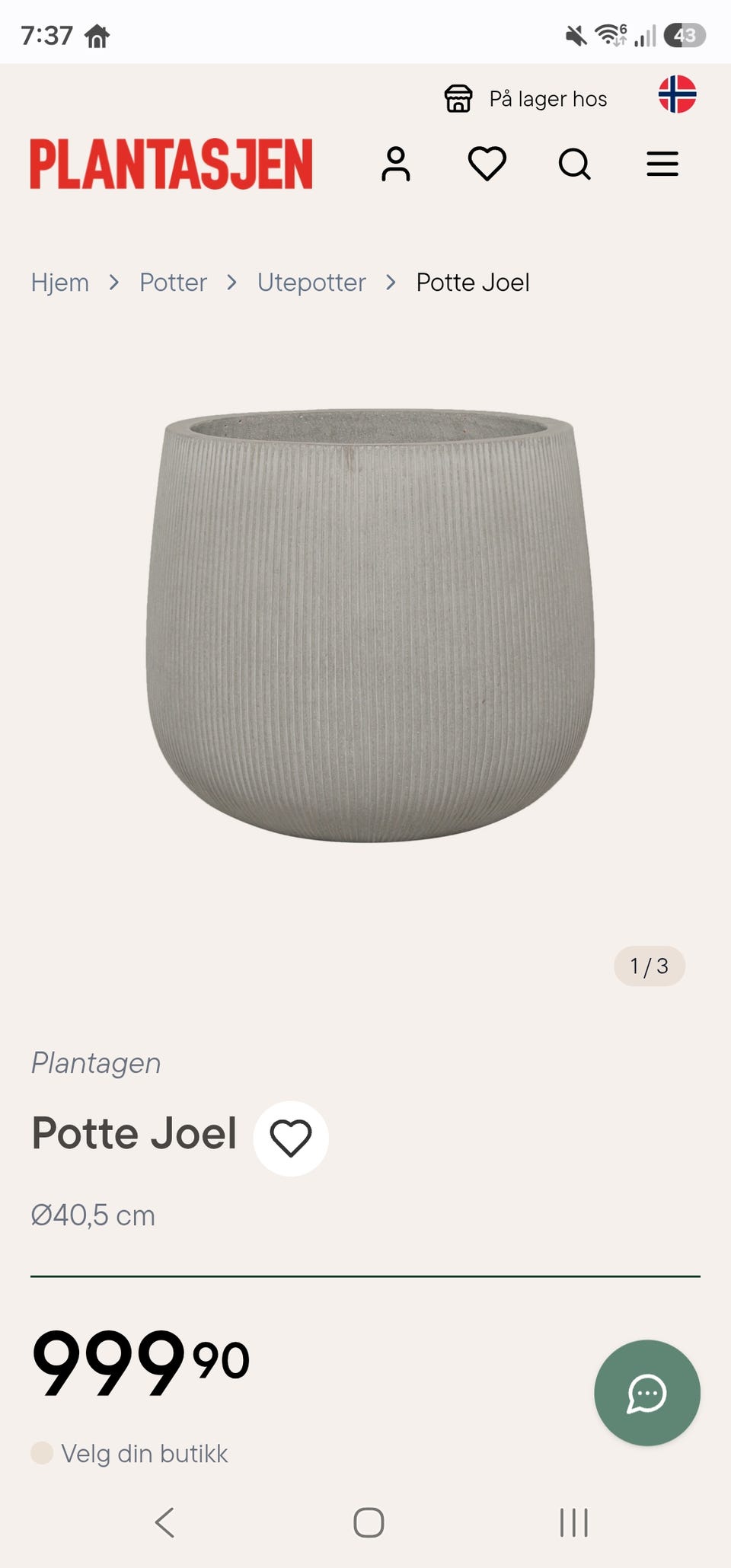Go to Plantasjen home via logo
The image size is (731, 1568).
point(171,164)
